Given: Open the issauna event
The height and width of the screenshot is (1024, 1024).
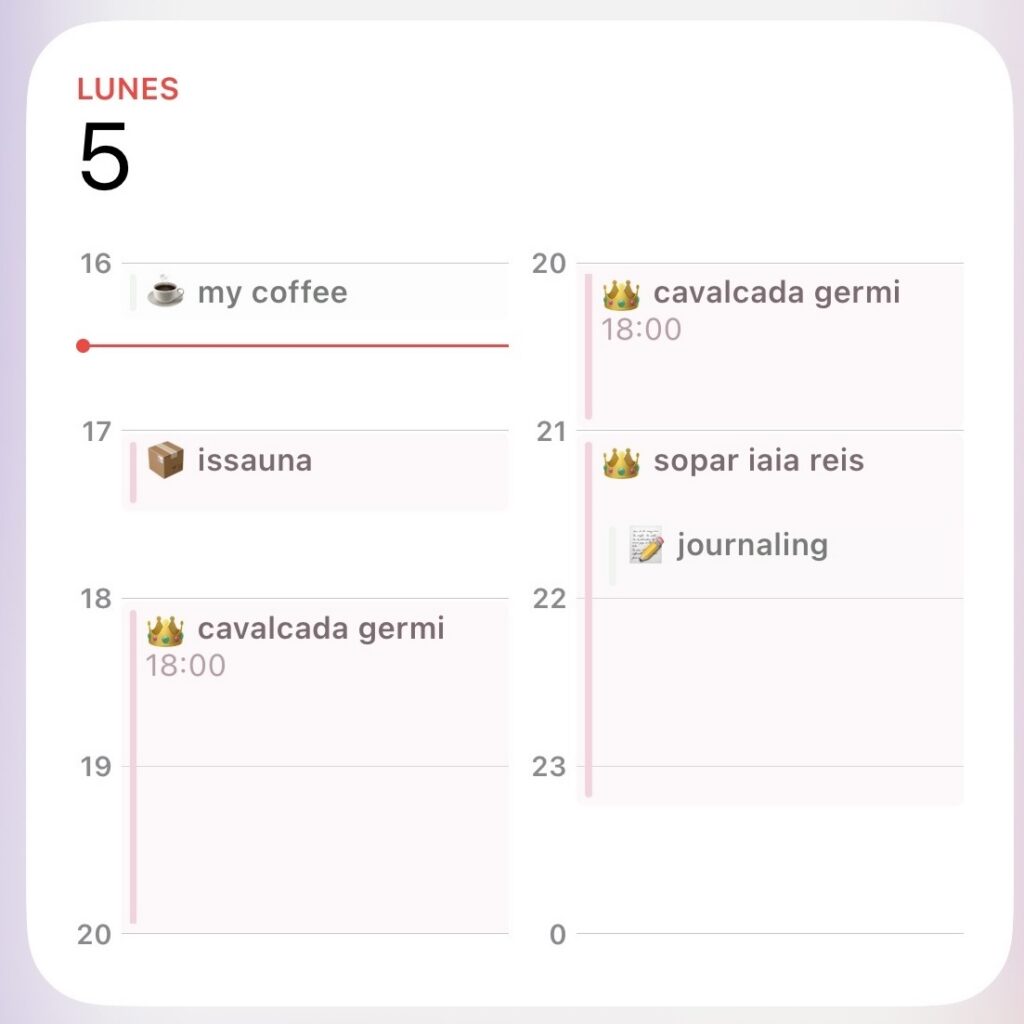Looking at the screenshot, I should (254, 461).
